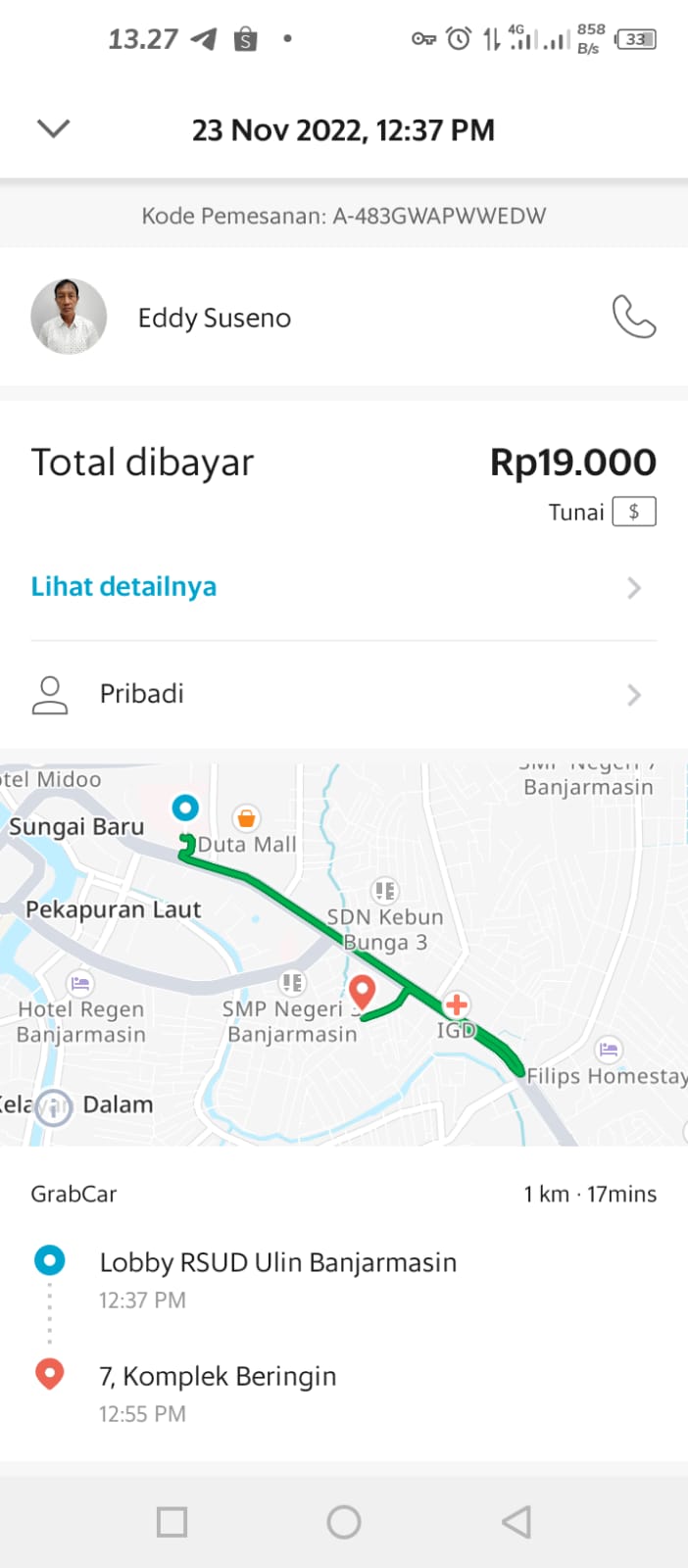Image resolution: width=688 pixels, height=1568 pixels.
Task: Go to the home screen
Action: (344, 1522)
